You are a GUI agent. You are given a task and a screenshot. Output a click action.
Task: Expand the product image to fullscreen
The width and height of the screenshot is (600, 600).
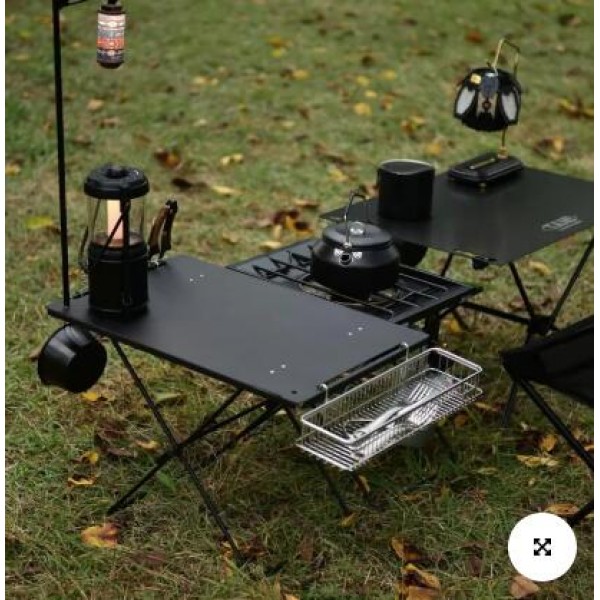pos(542,547)
